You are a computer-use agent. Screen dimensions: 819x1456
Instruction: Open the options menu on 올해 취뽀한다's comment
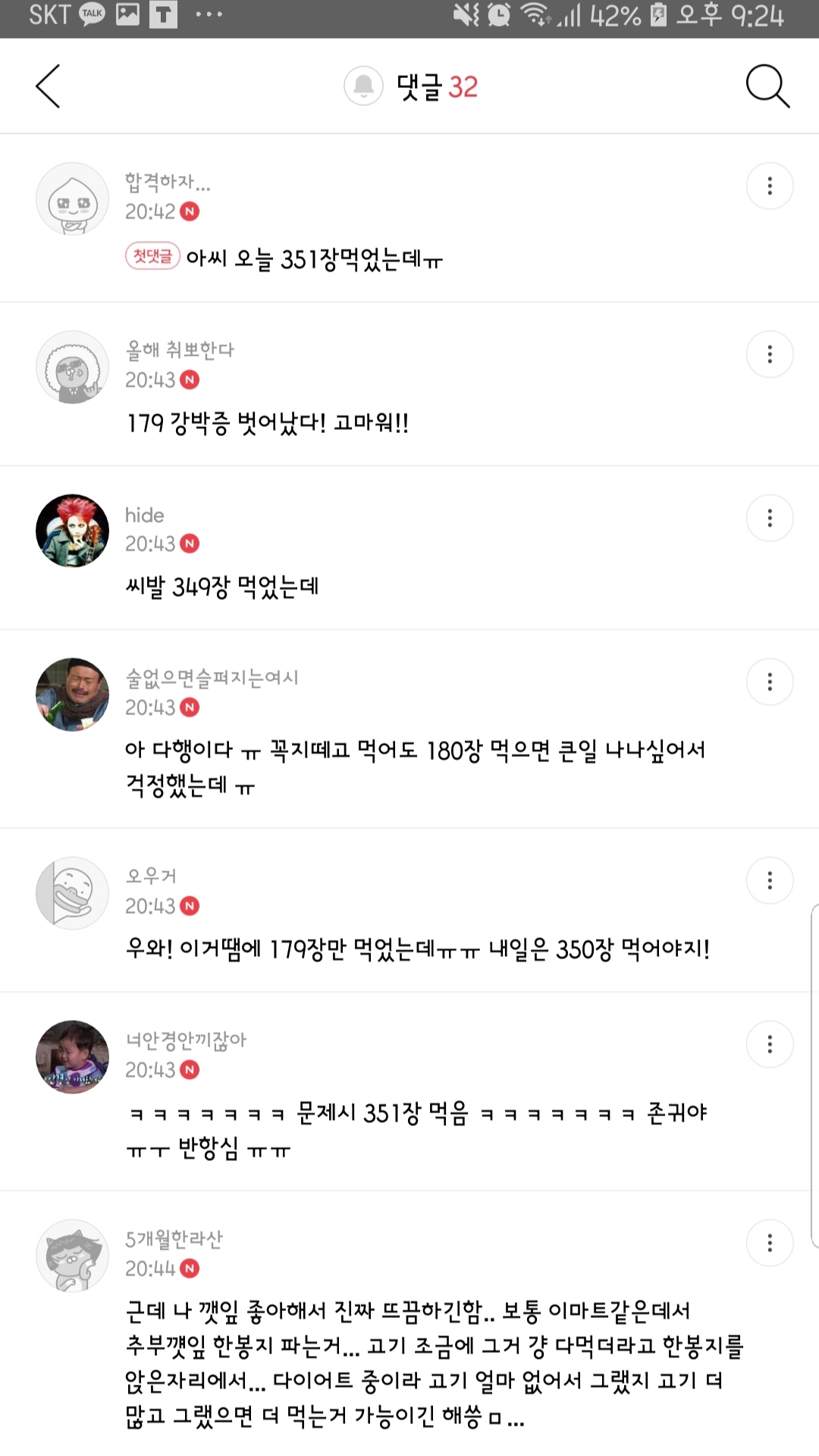pos(770,354)
